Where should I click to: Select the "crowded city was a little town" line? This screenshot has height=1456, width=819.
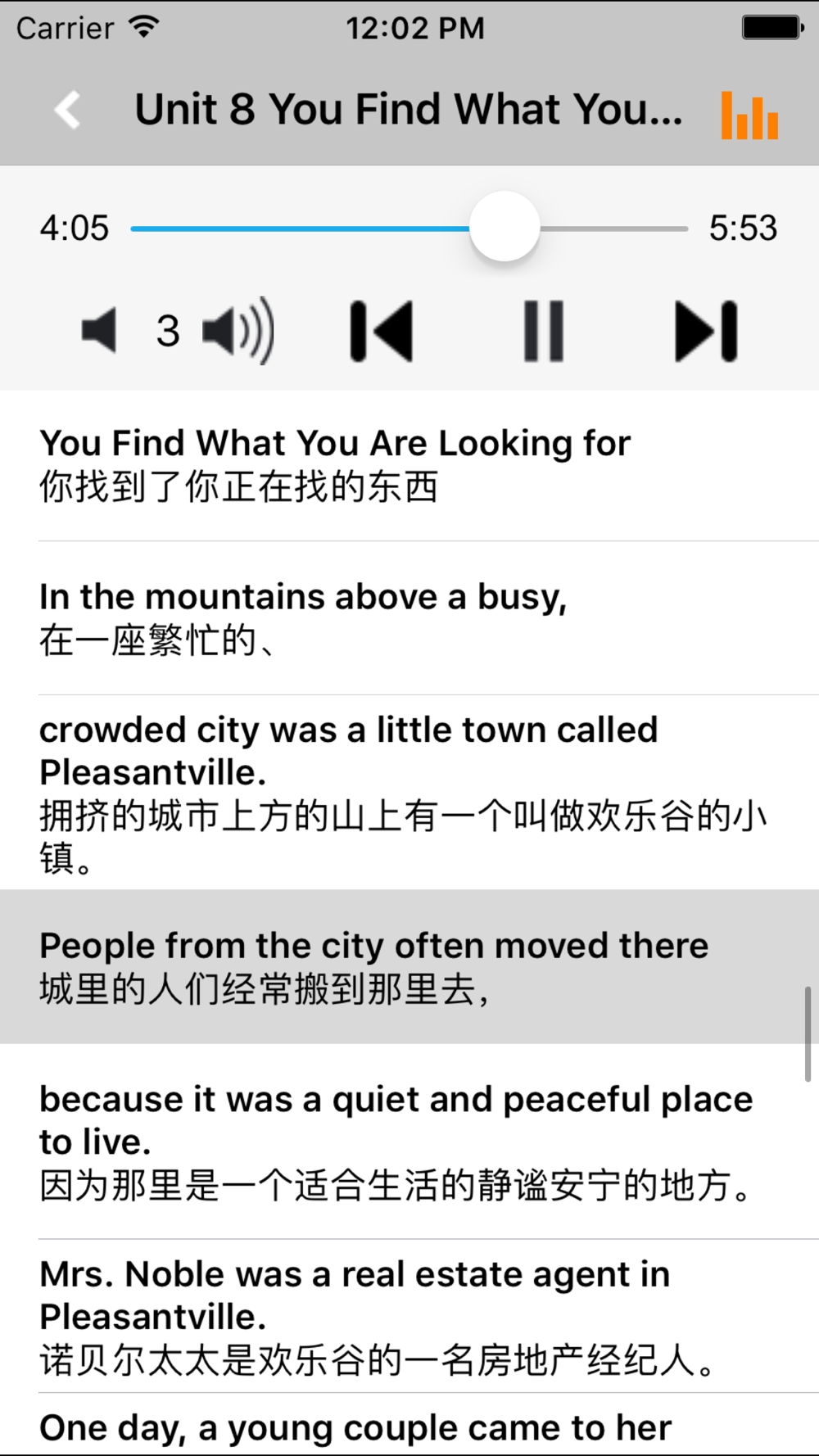[x=409, y=792]
